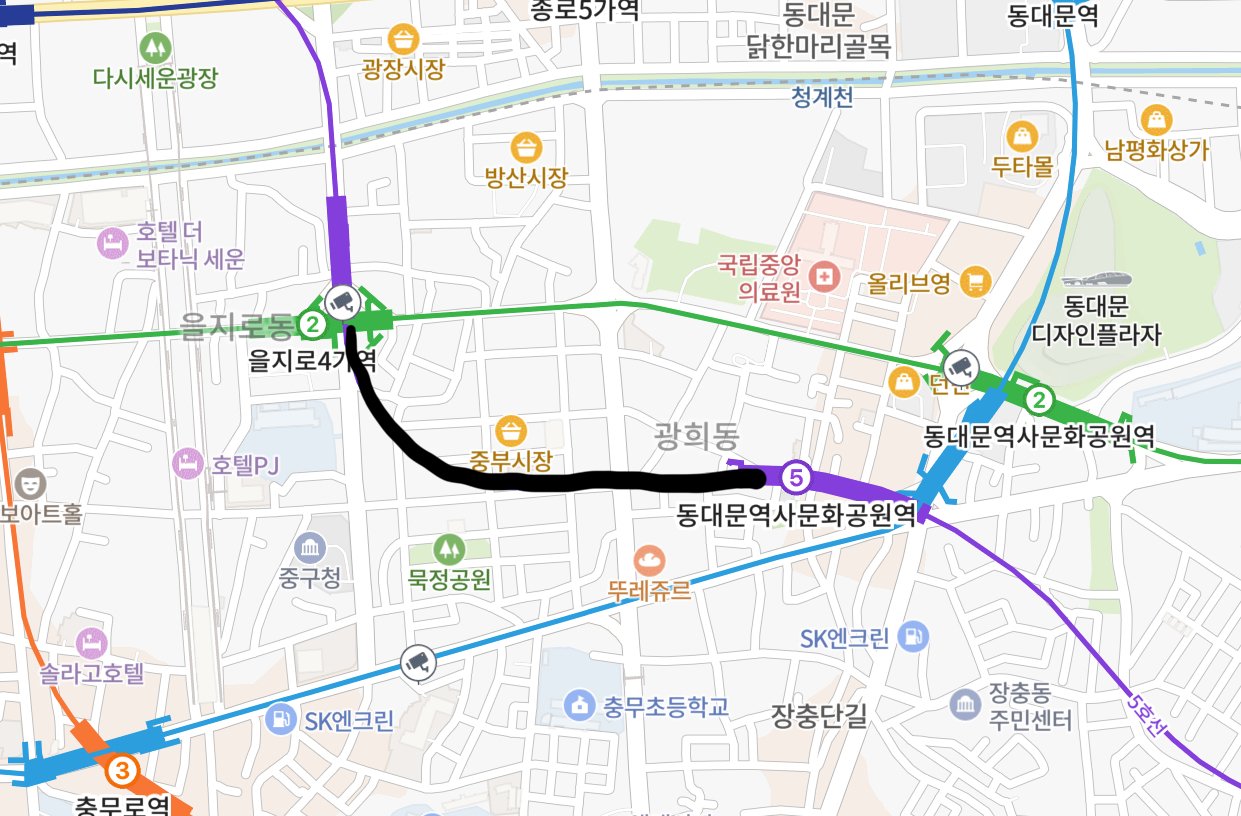Select the 중부시장 market marker

512,432
